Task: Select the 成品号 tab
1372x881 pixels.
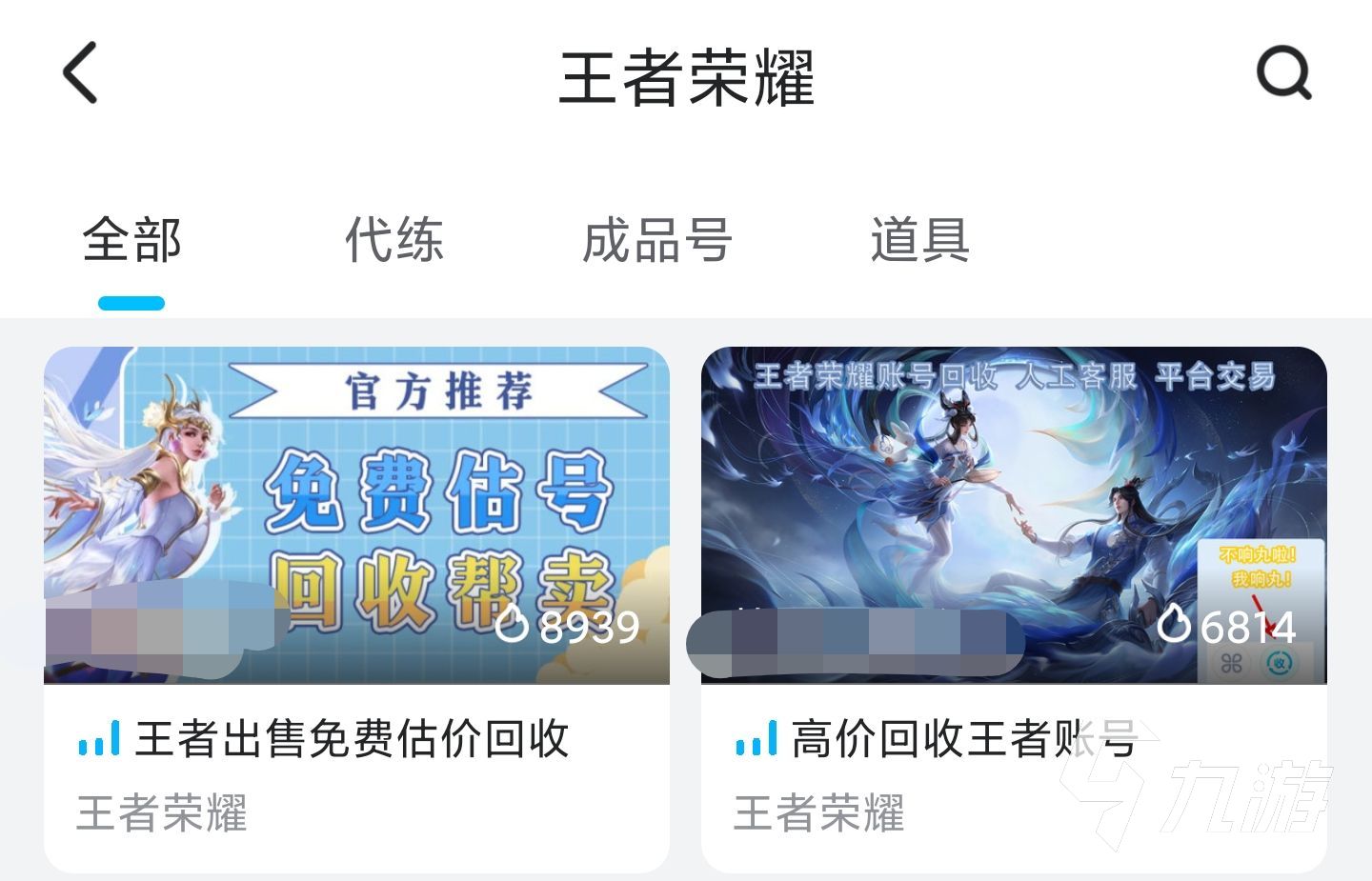Action: (x=656, y=240)
